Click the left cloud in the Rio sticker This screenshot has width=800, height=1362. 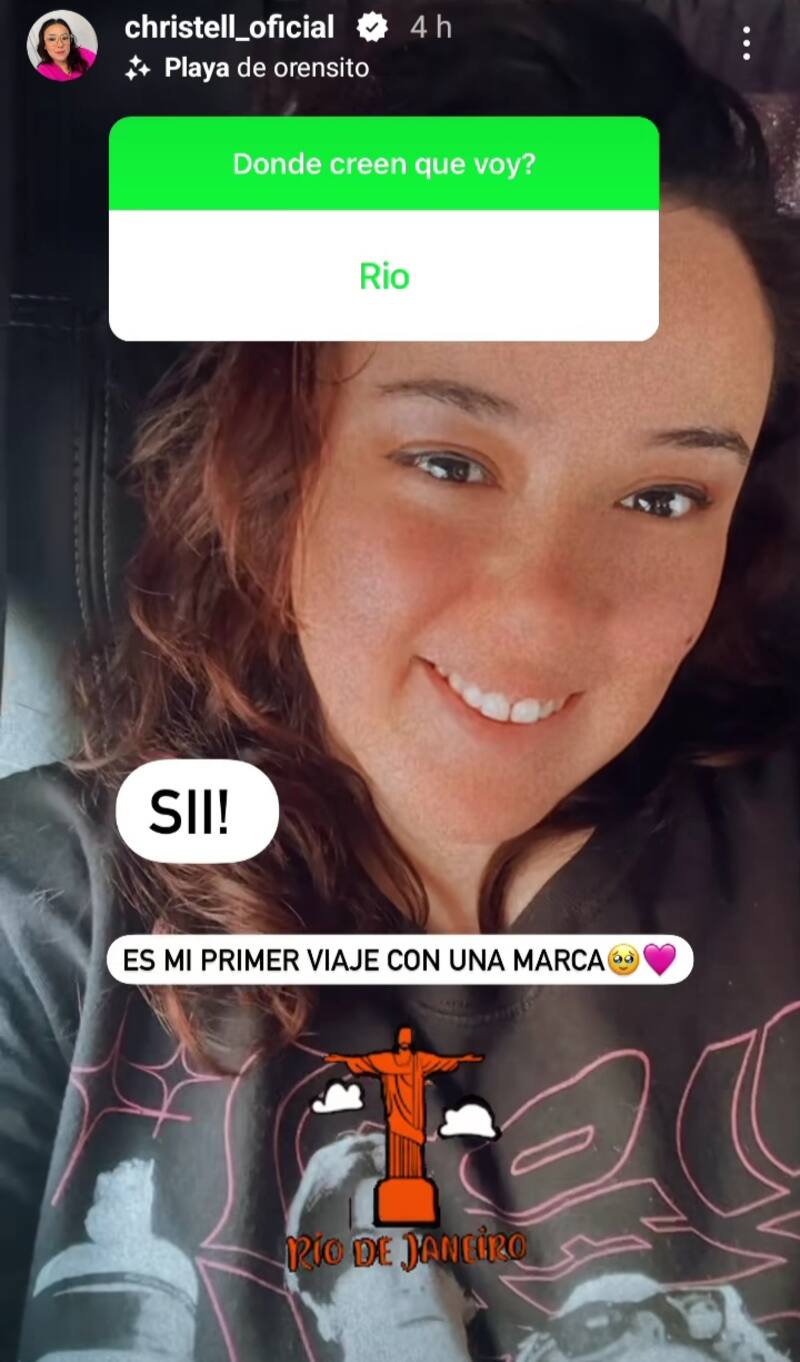coord(336,1097)
